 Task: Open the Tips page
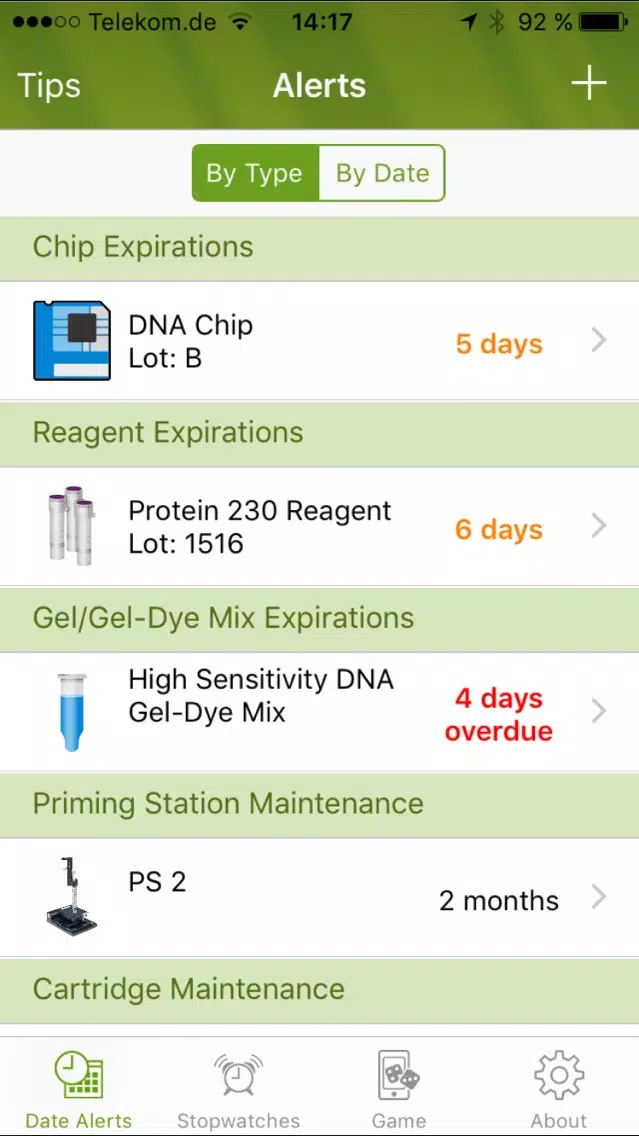point(49,85)
